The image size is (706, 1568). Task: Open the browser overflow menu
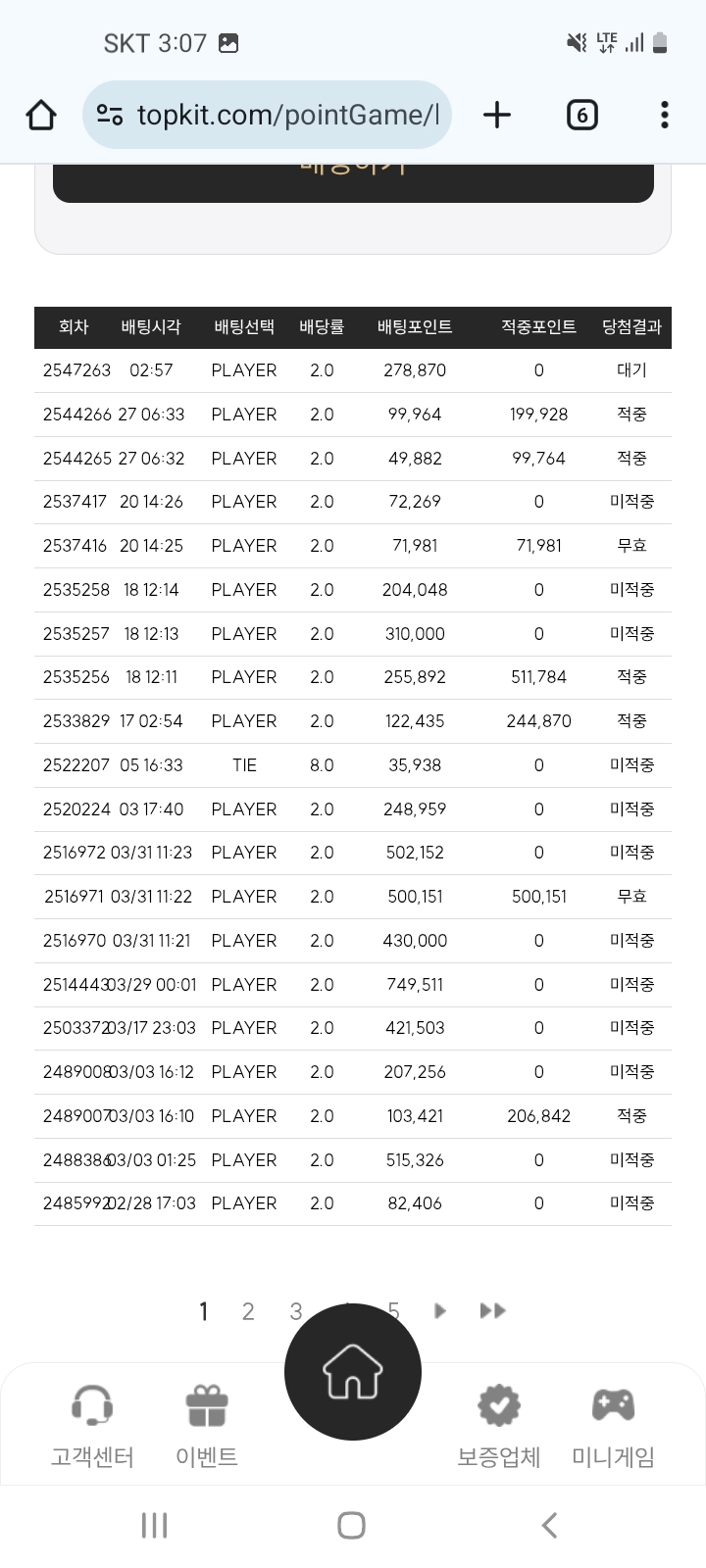click(665, 115)
